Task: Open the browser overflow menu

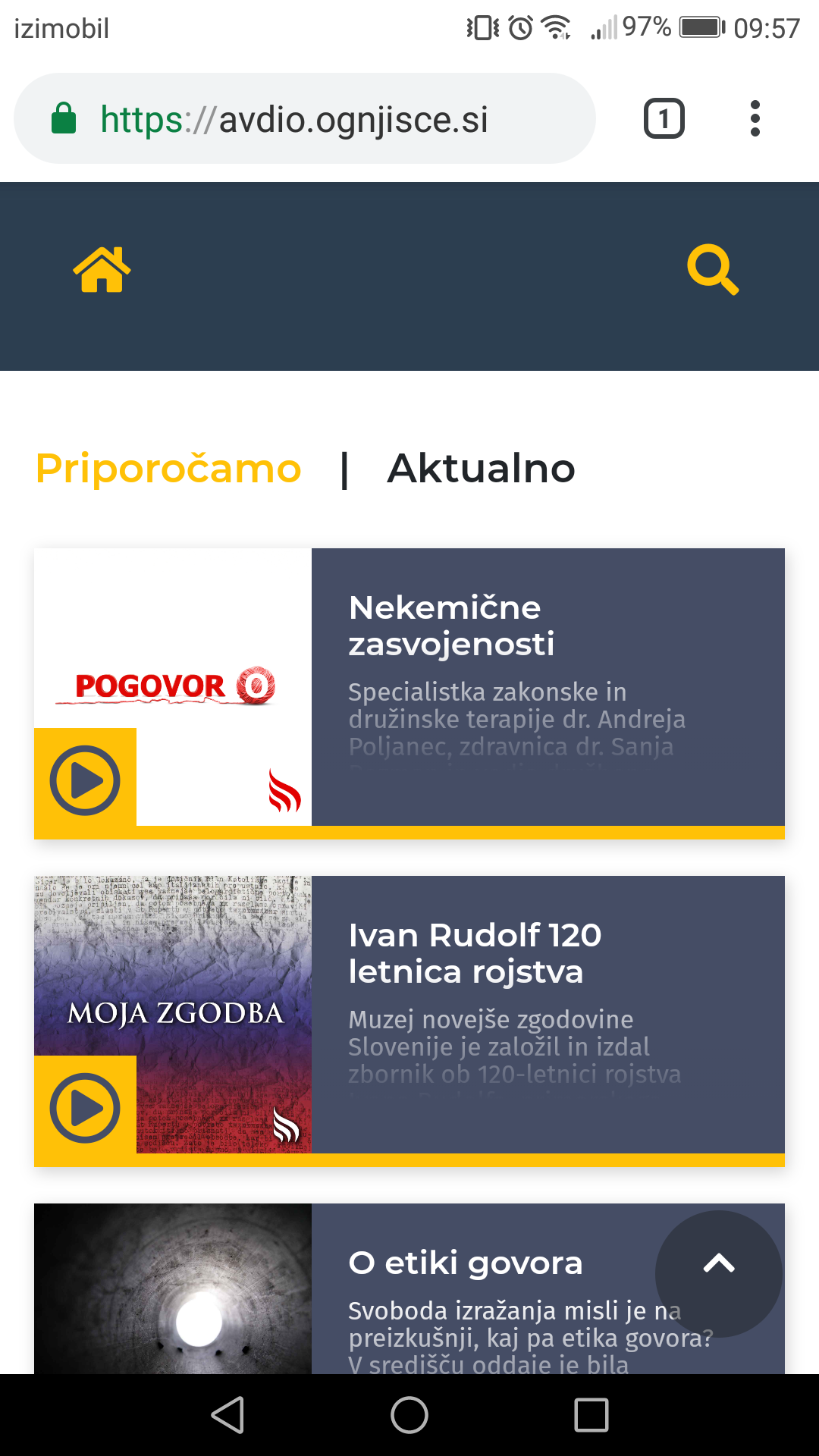Action: click(755, 119)
